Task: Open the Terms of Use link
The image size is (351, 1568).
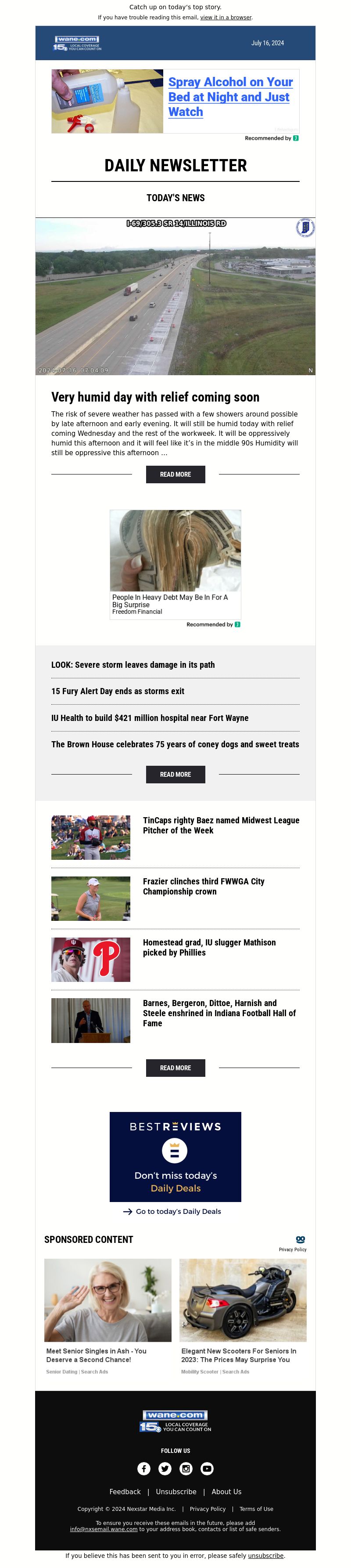Action: pos(256,1508)
